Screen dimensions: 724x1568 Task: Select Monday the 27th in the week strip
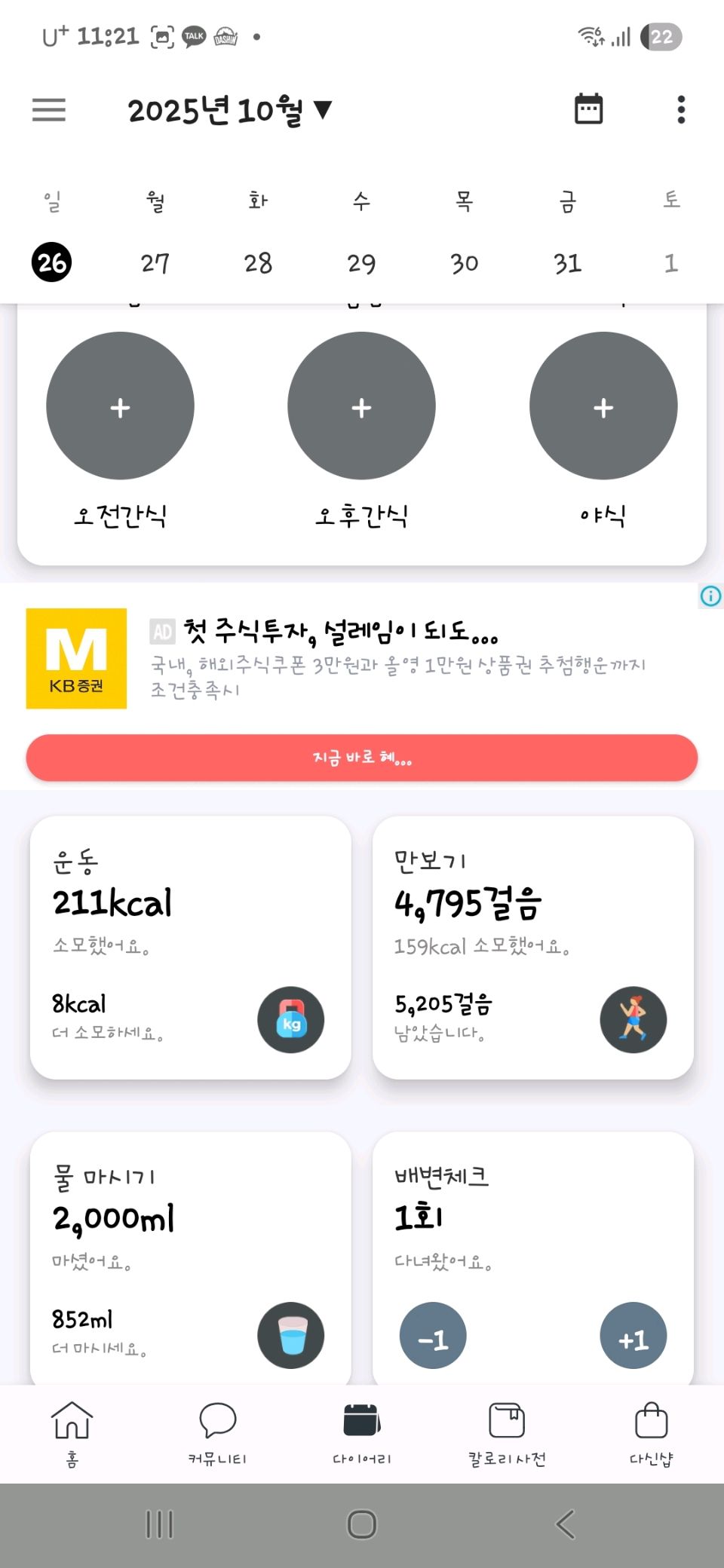point(155,263)
